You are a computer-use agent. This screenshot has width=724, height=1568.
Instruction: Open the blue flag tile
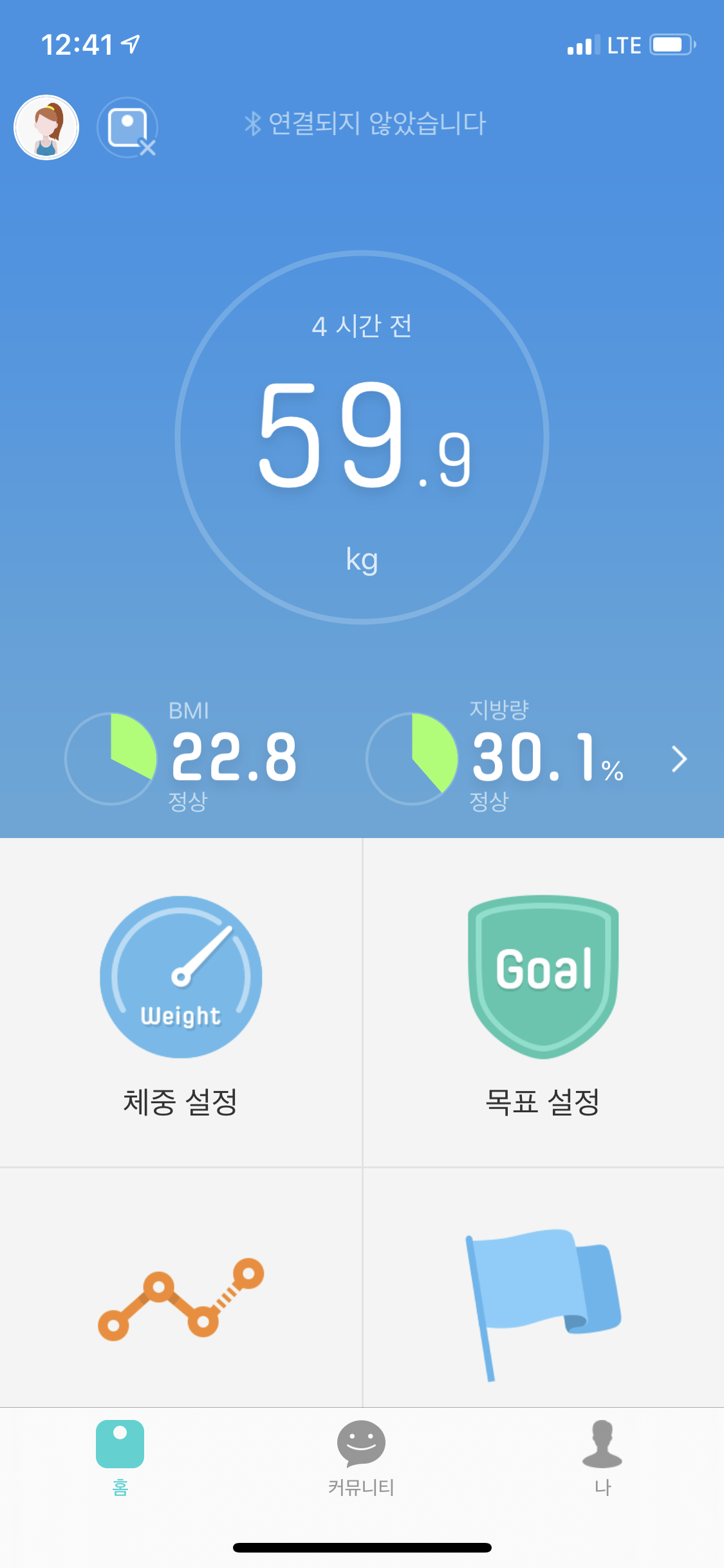544,1288
